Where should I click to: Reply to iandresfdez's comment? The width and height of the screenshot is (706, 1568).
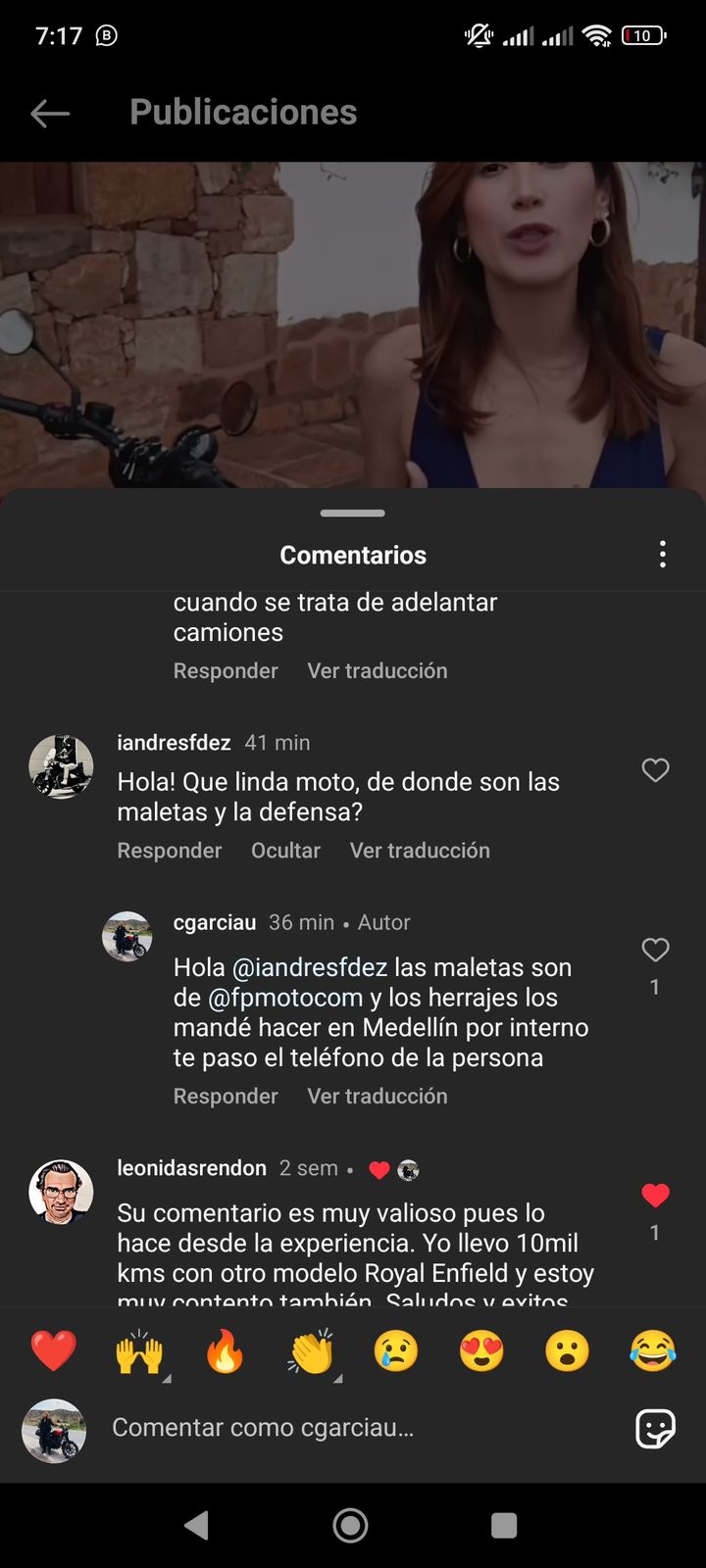tap(170, 851)
